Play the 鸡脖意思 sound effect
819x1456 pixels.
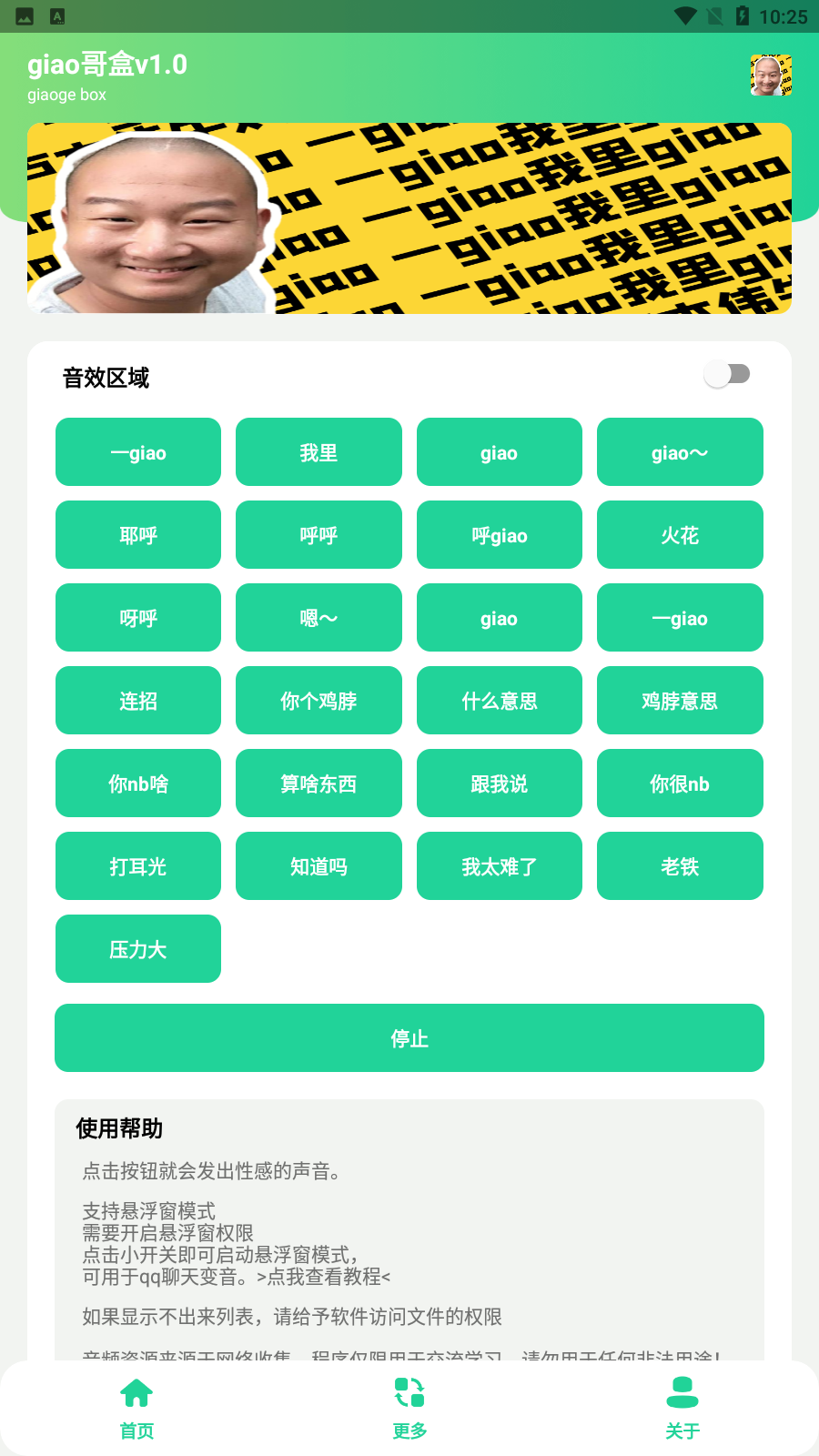click(x=680, y=701)
